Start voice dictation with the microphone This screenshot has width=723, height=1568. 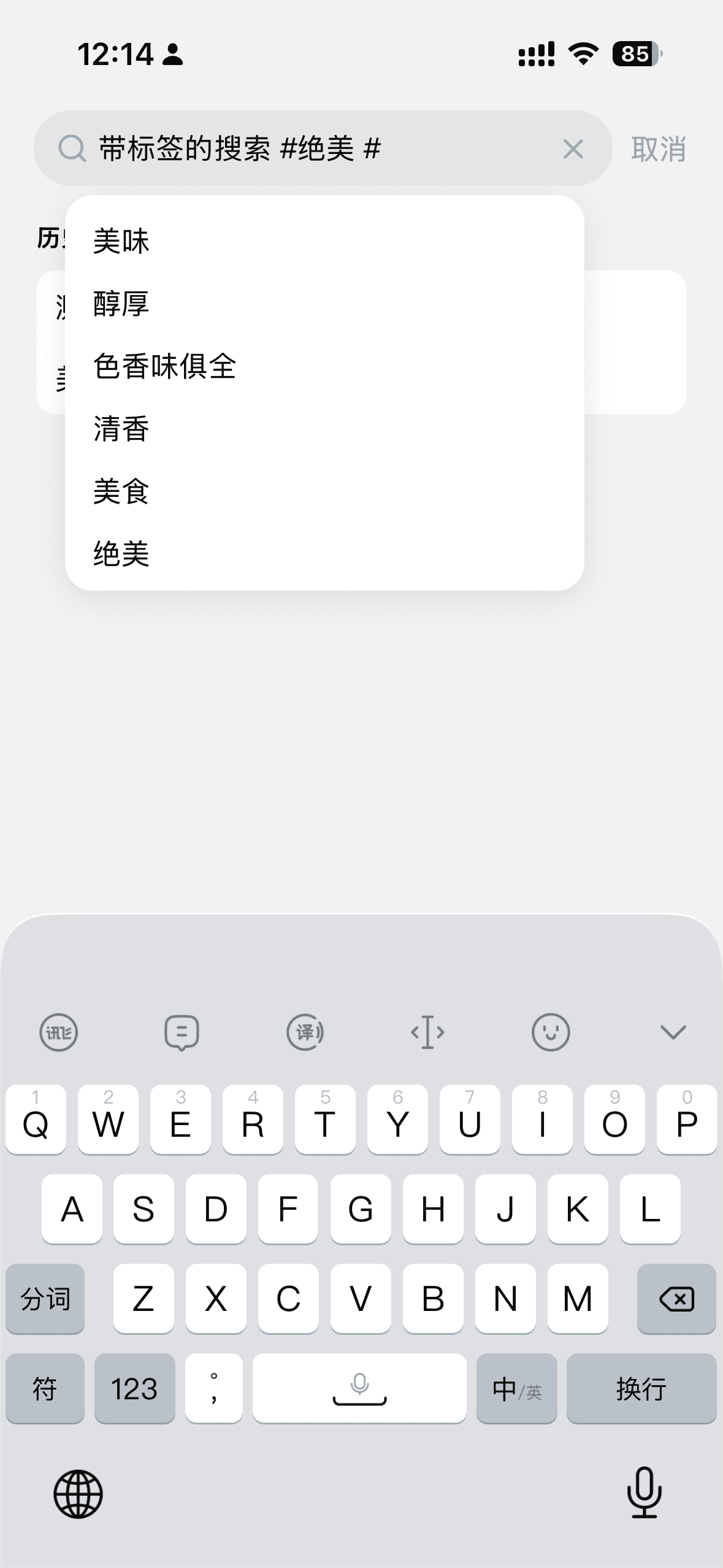pos(644,1493)
